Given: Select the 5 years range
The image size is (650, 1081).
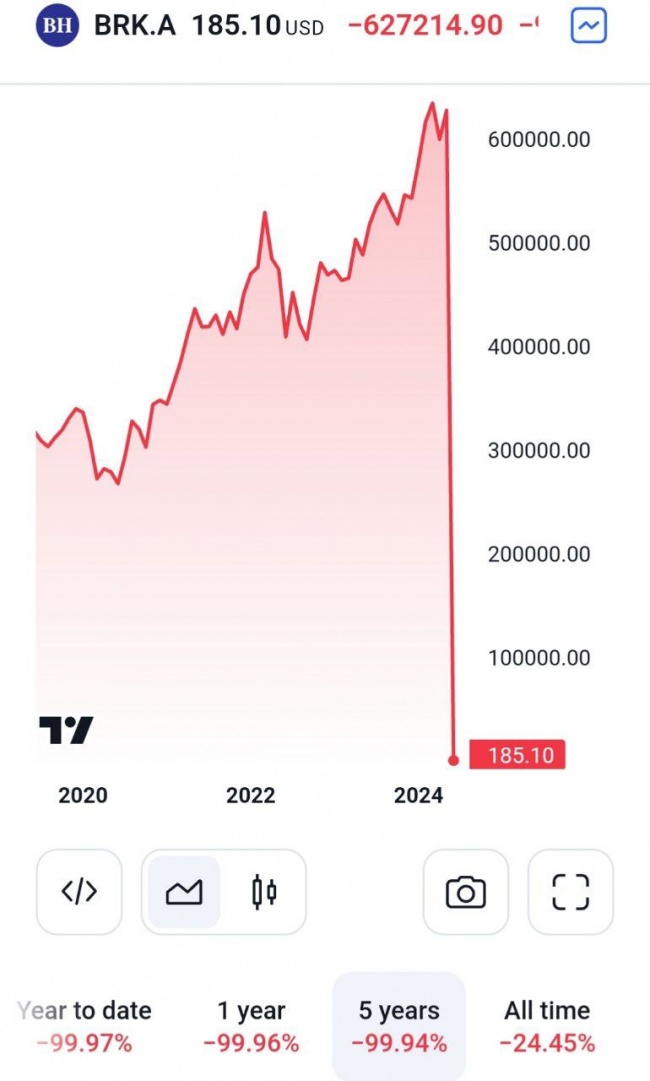Looking at the screenshot, I should (x=399, y=1026).
